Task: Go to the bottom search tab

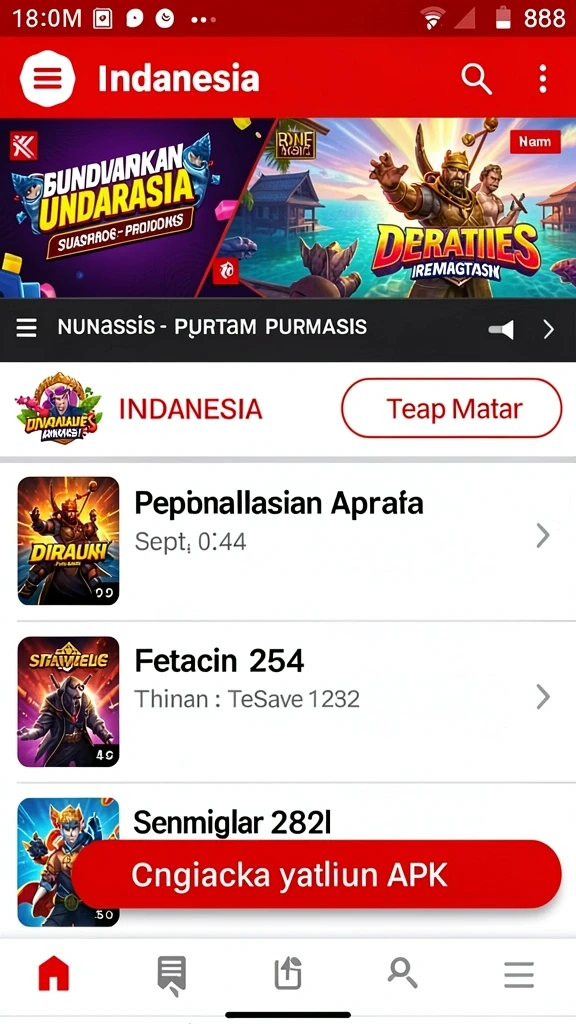Action: tap(402, 973)
